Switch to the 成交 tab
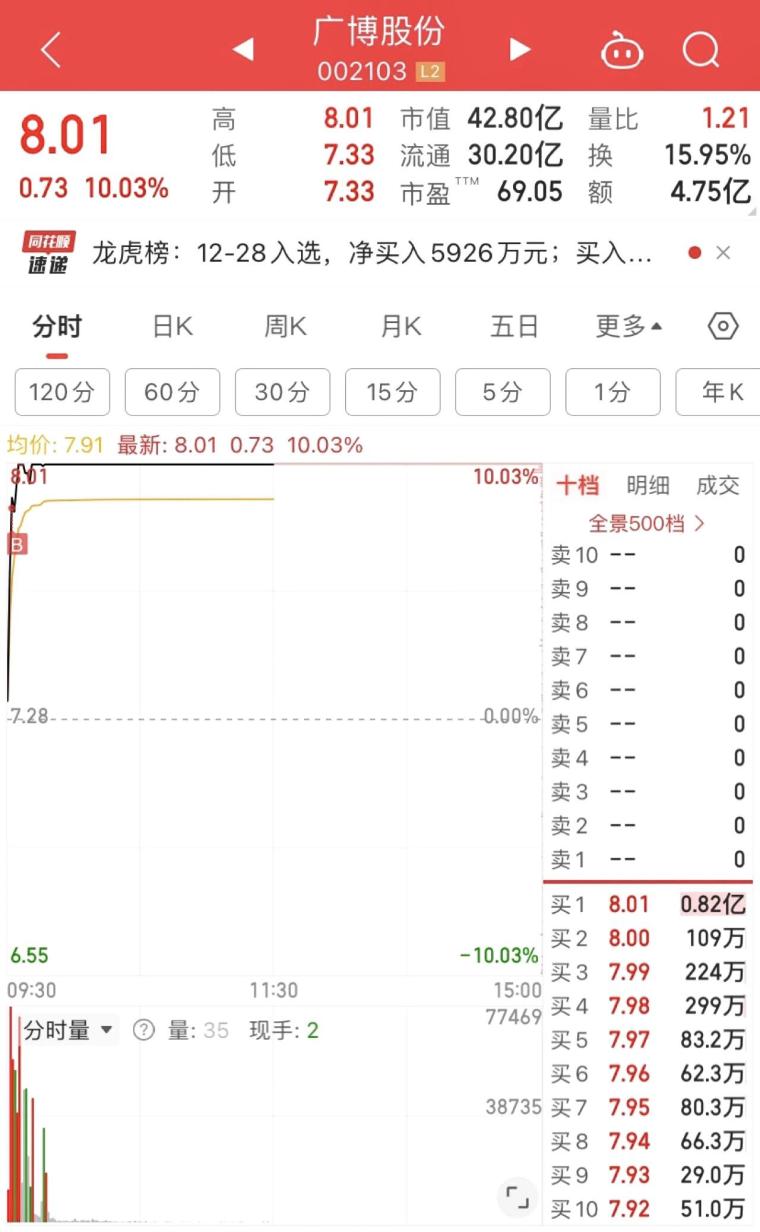This screenshot has width=760, height=1232. (x=718, y=486)
